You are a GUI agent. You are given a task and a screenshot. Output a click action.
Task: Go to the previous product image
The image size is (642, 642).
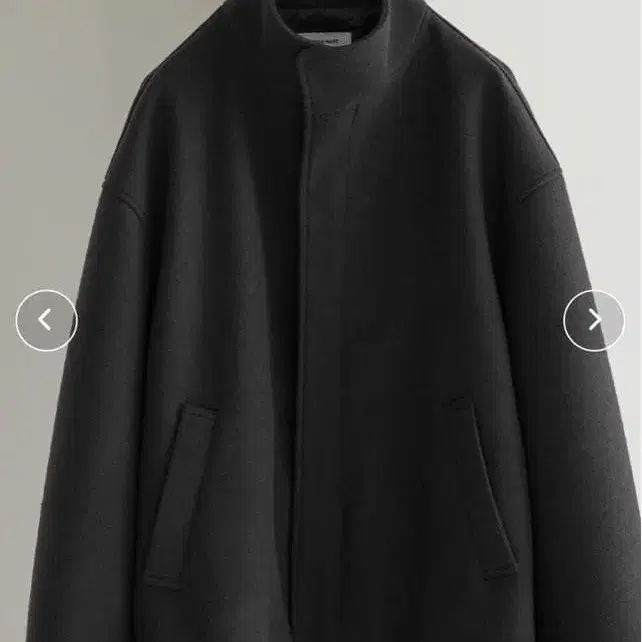[x=46, y=320]
